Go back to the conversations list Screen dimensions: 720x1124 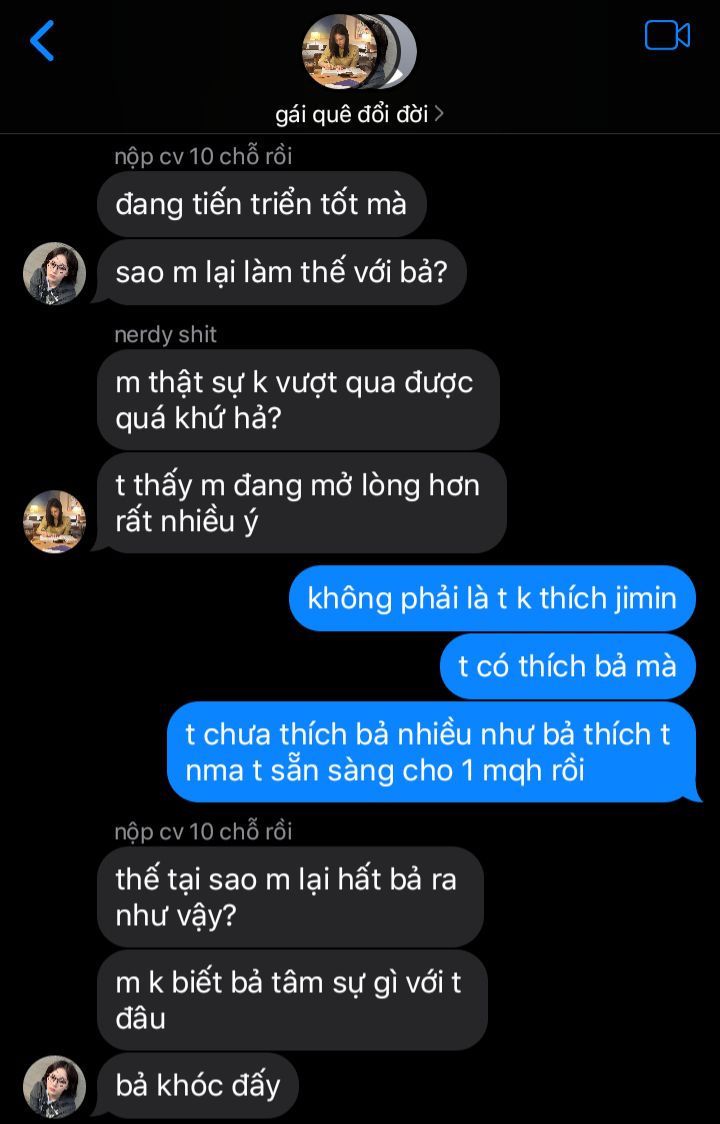pyautogui.click(x=42, y=41)
